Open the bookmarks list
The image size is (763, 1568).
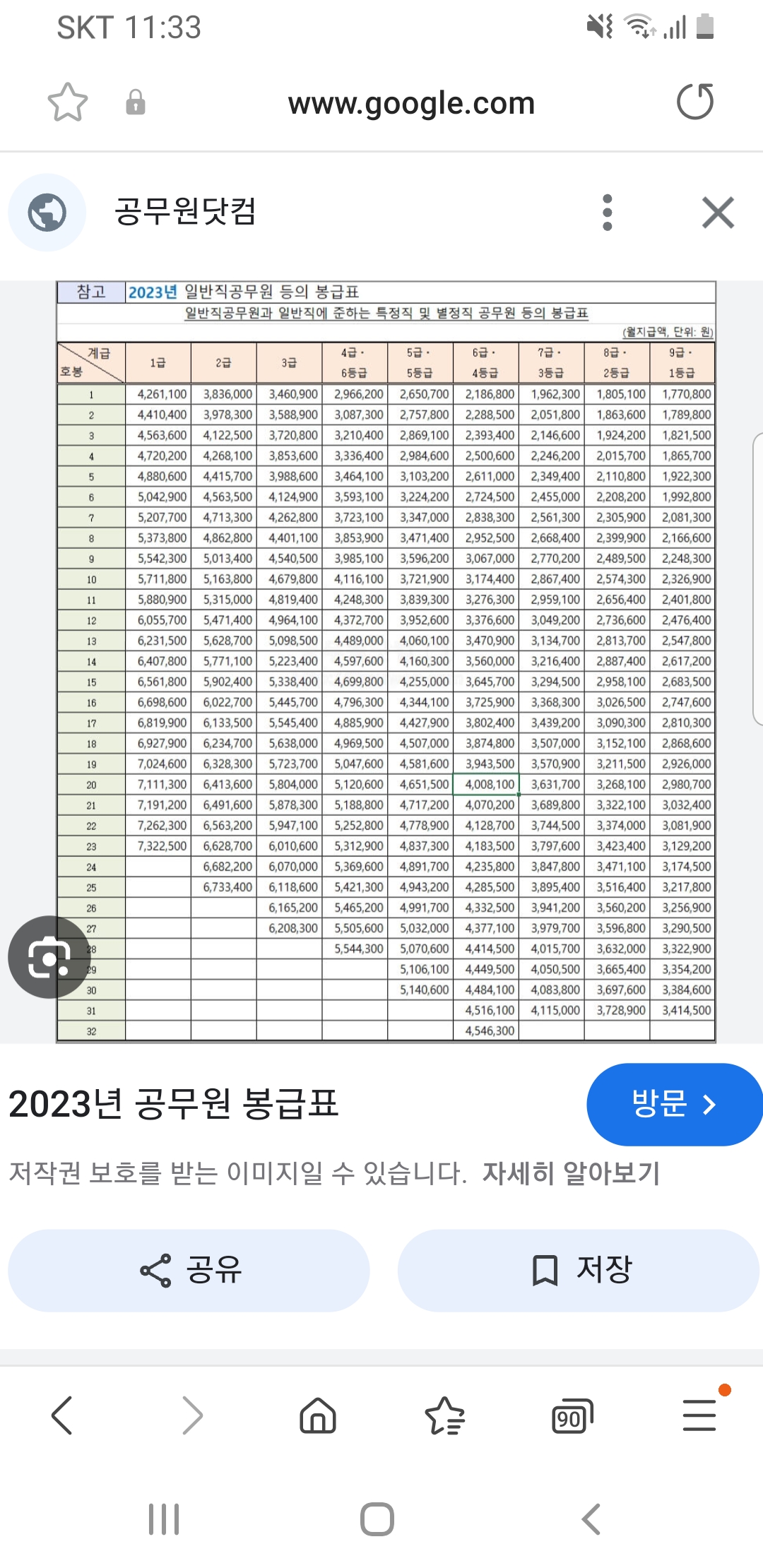coord(445,1415)
